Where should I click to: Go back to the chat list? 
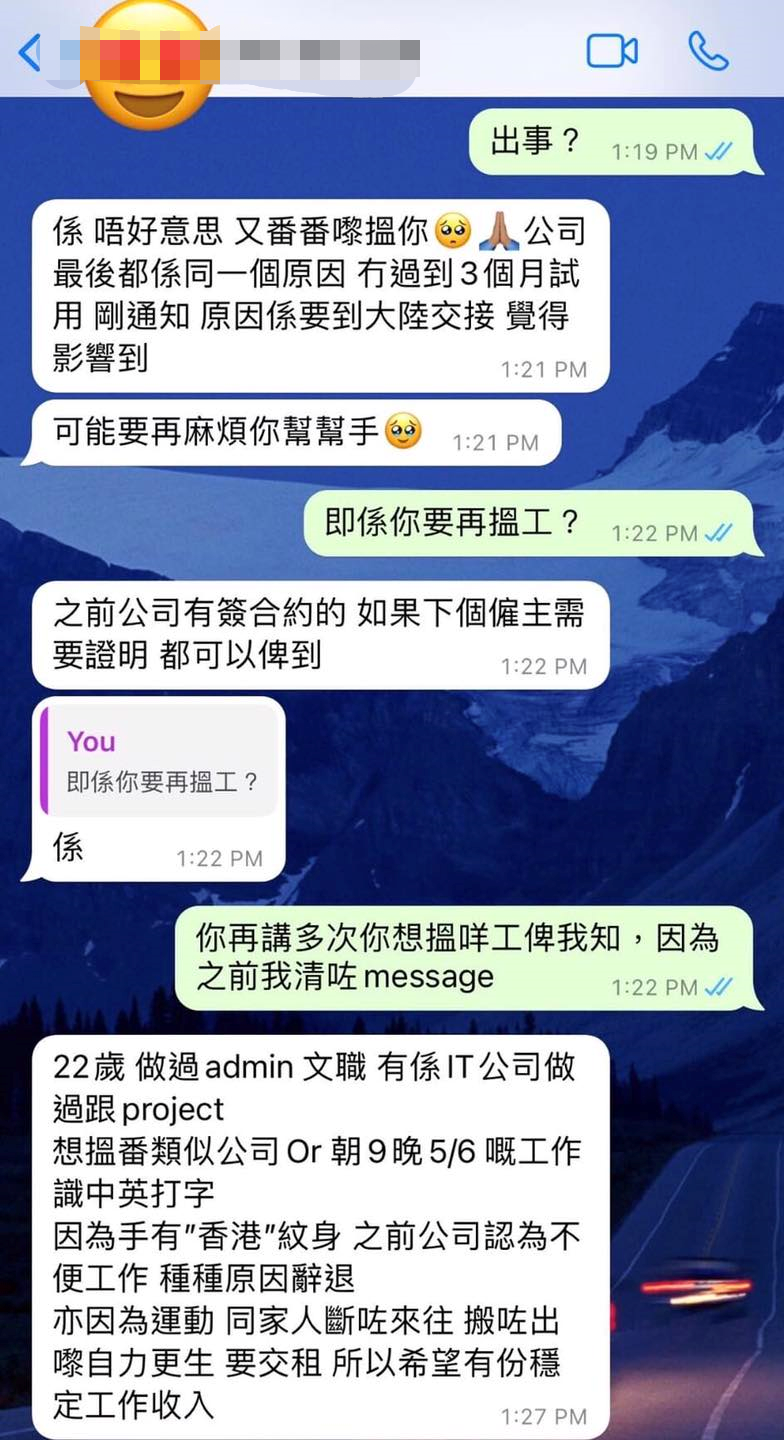30,52
